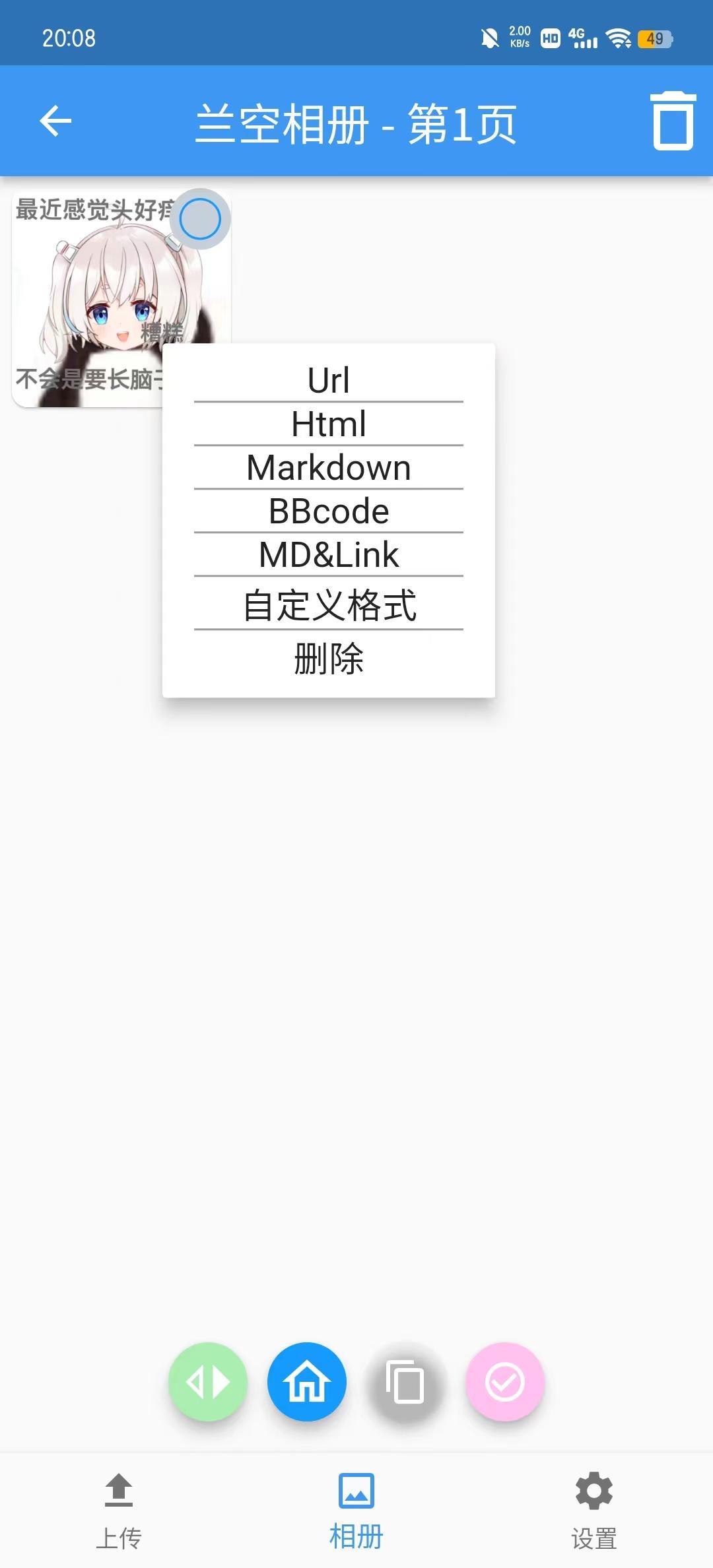Open the 设置 settings section
713x1568 pixels.
pyautogui.click(x=593, y=1511)
